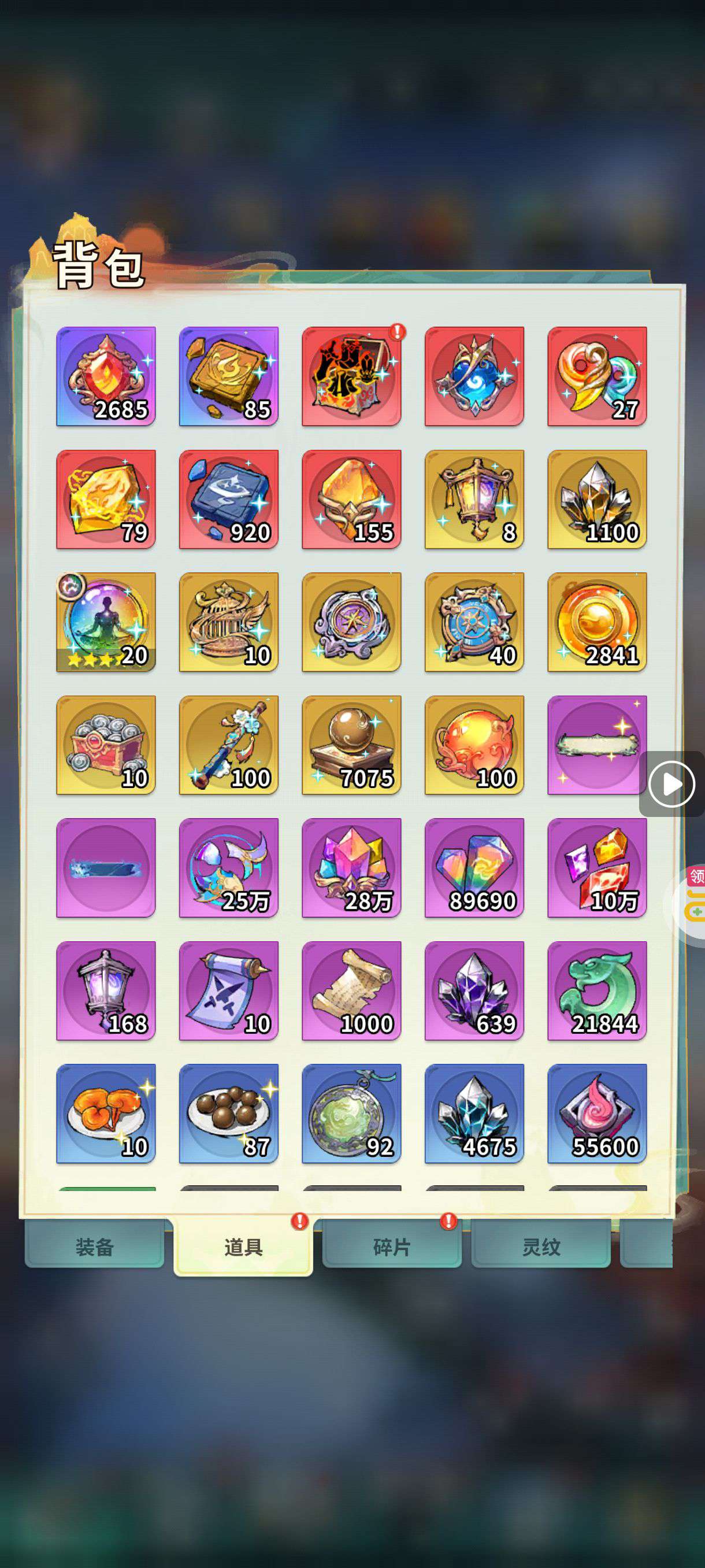Viewport: 705px width, 1568px height.
Task: Open the treasure chest item with alert badge
Action: coord(351,376)
